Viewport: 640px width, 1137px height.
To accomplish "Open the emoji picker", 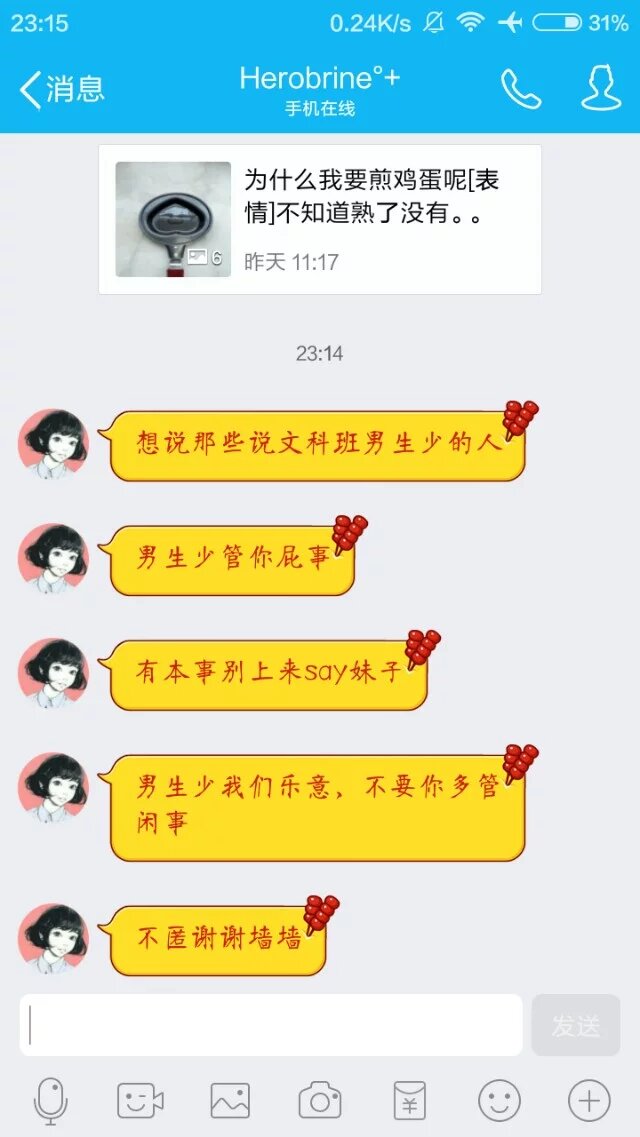I will [499, 1101].
